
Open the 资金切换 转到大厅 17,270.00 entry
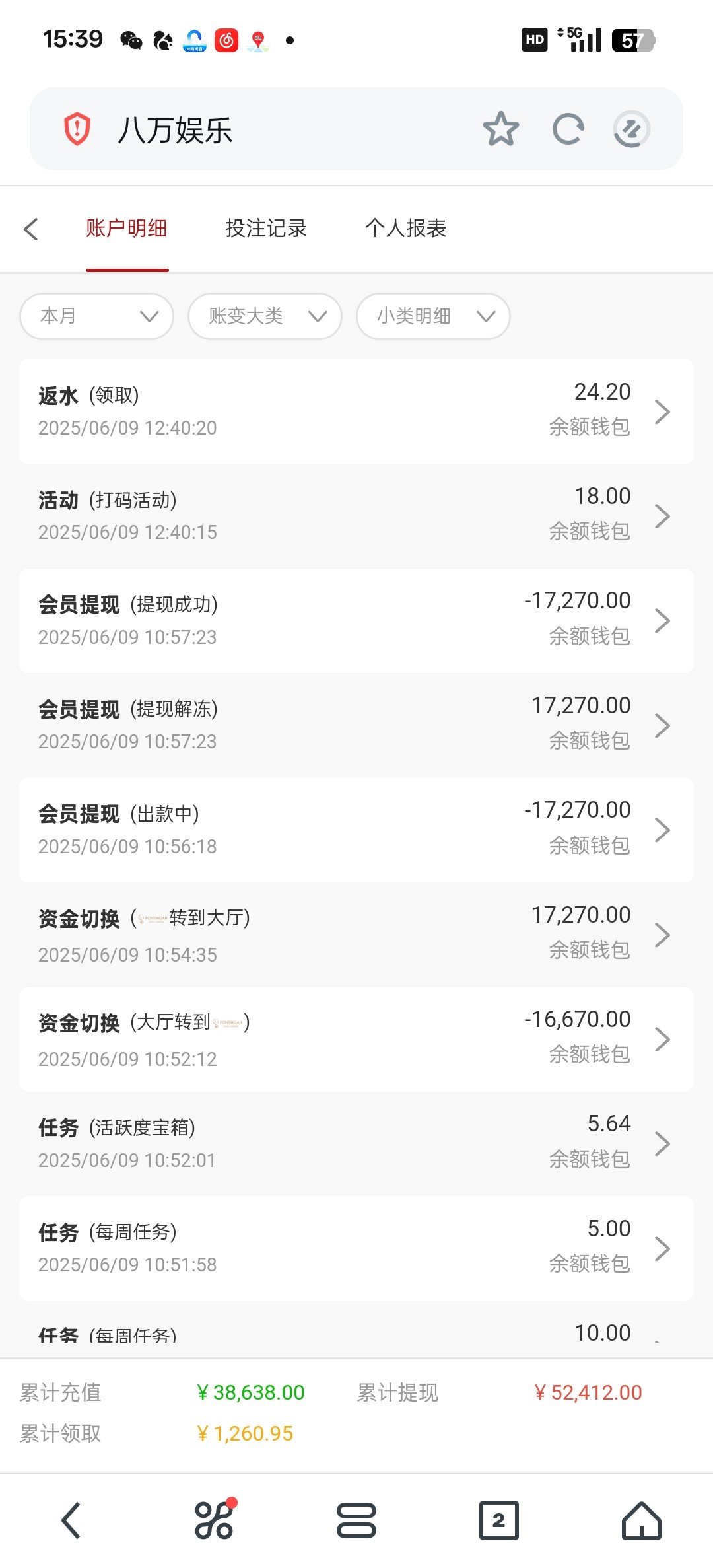coord(356,935)
